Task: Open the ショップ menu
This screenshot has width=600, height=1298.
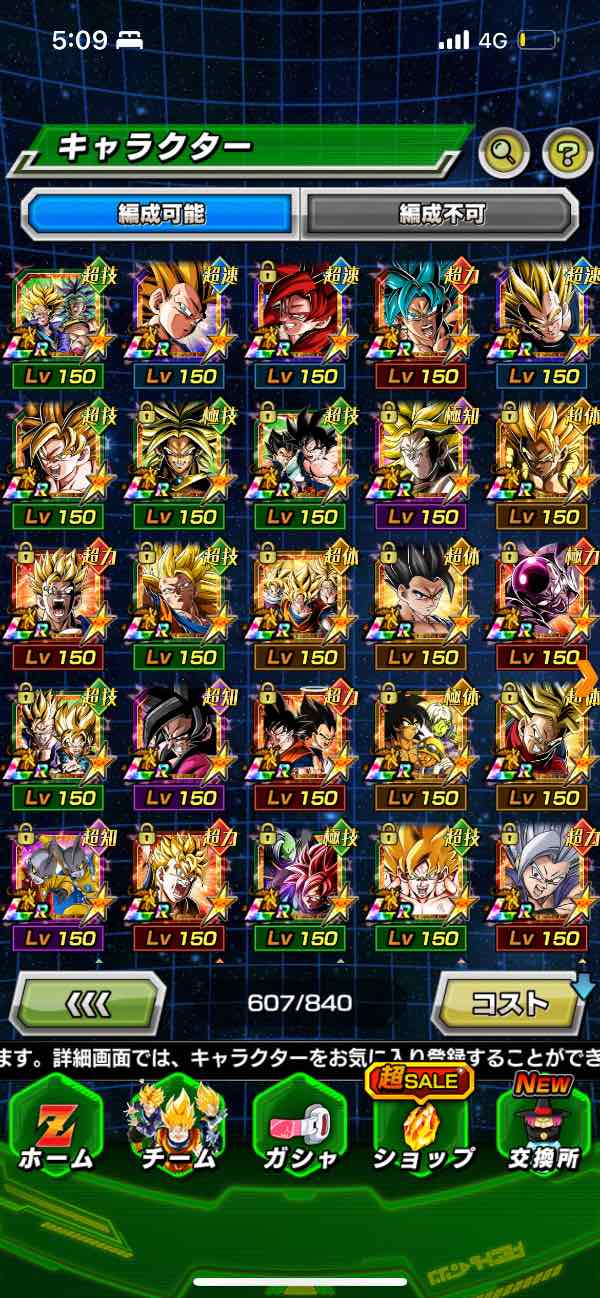Action: 422,1130
